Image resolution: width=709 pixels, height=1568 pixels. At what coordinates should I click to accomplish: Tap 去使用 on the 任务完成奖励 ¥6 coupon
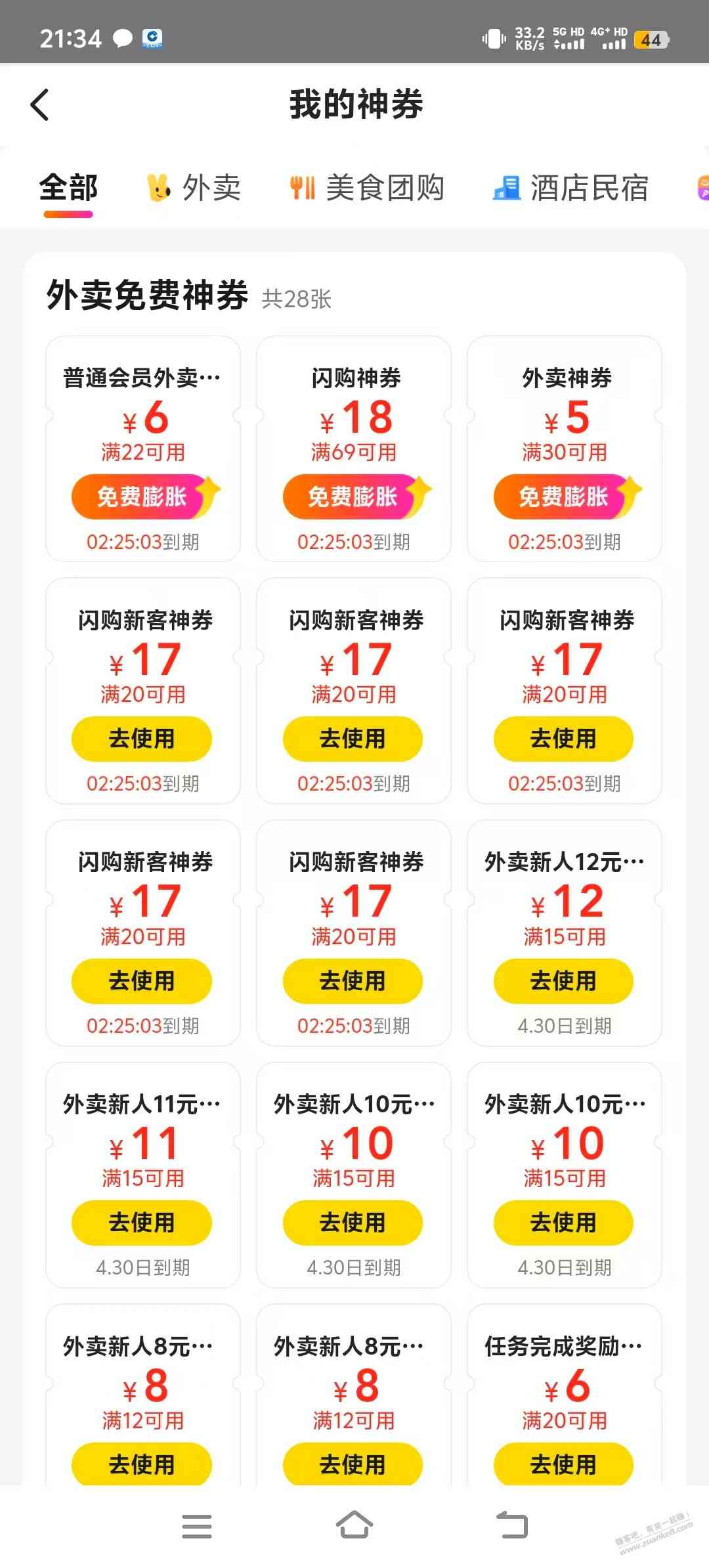[563, 1464]
